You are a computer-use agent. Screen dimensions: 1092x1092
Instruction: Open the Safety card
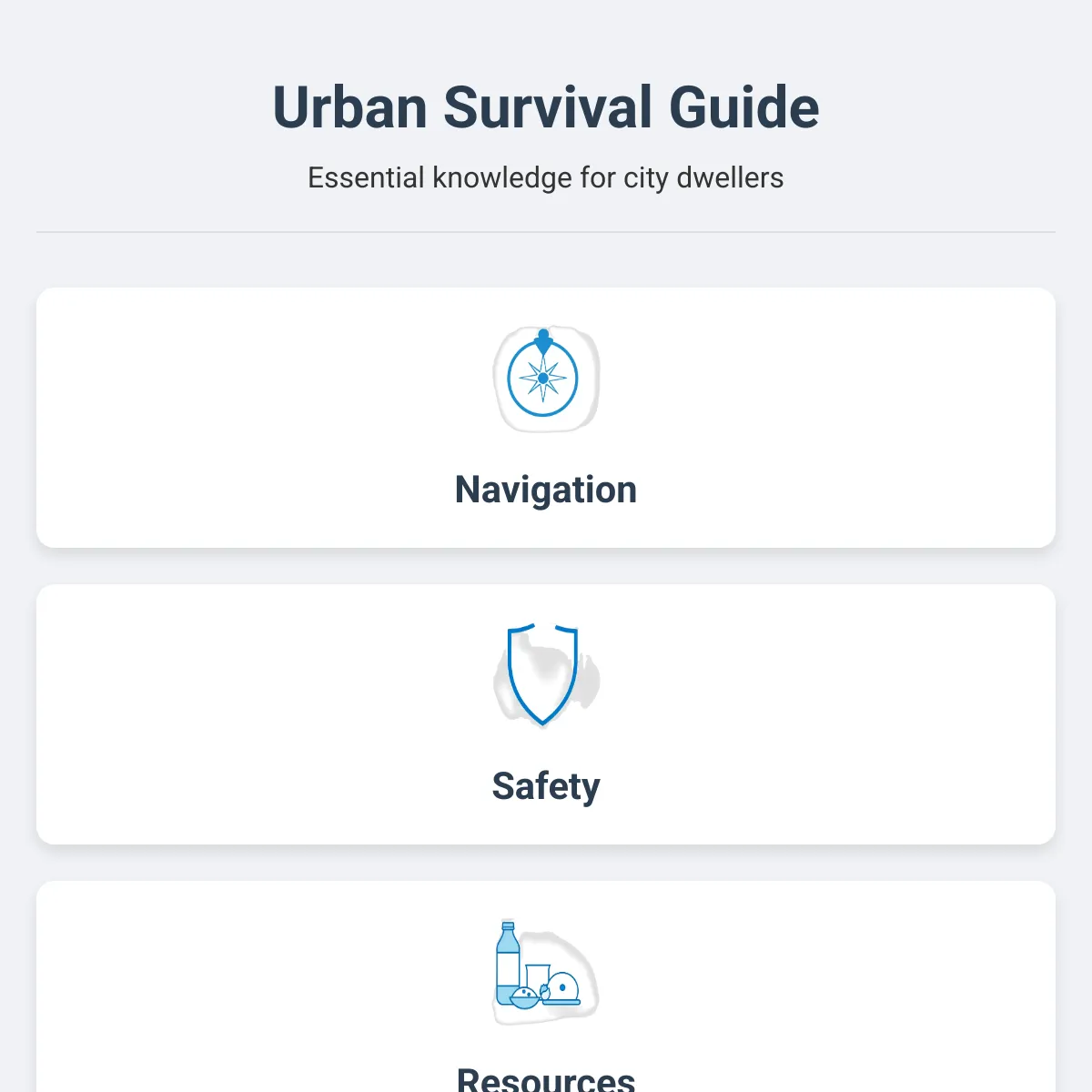[x=546, y=714]
